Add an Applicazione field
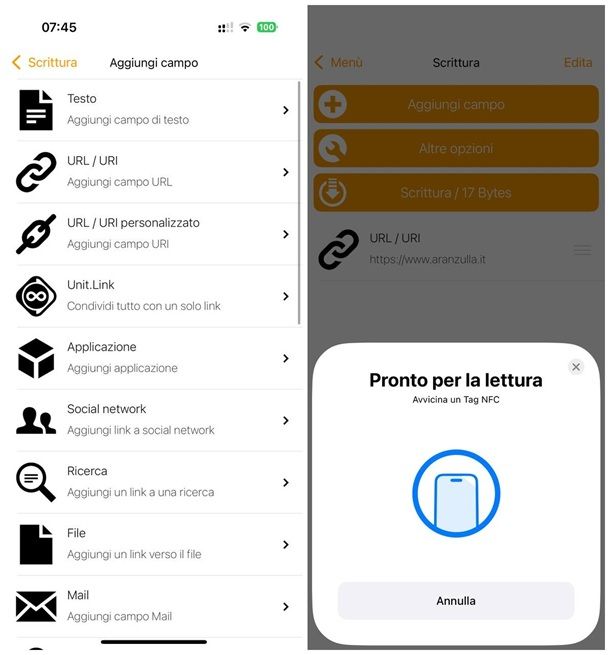Viewport: 610px width, 655px height. pos(155,358)
